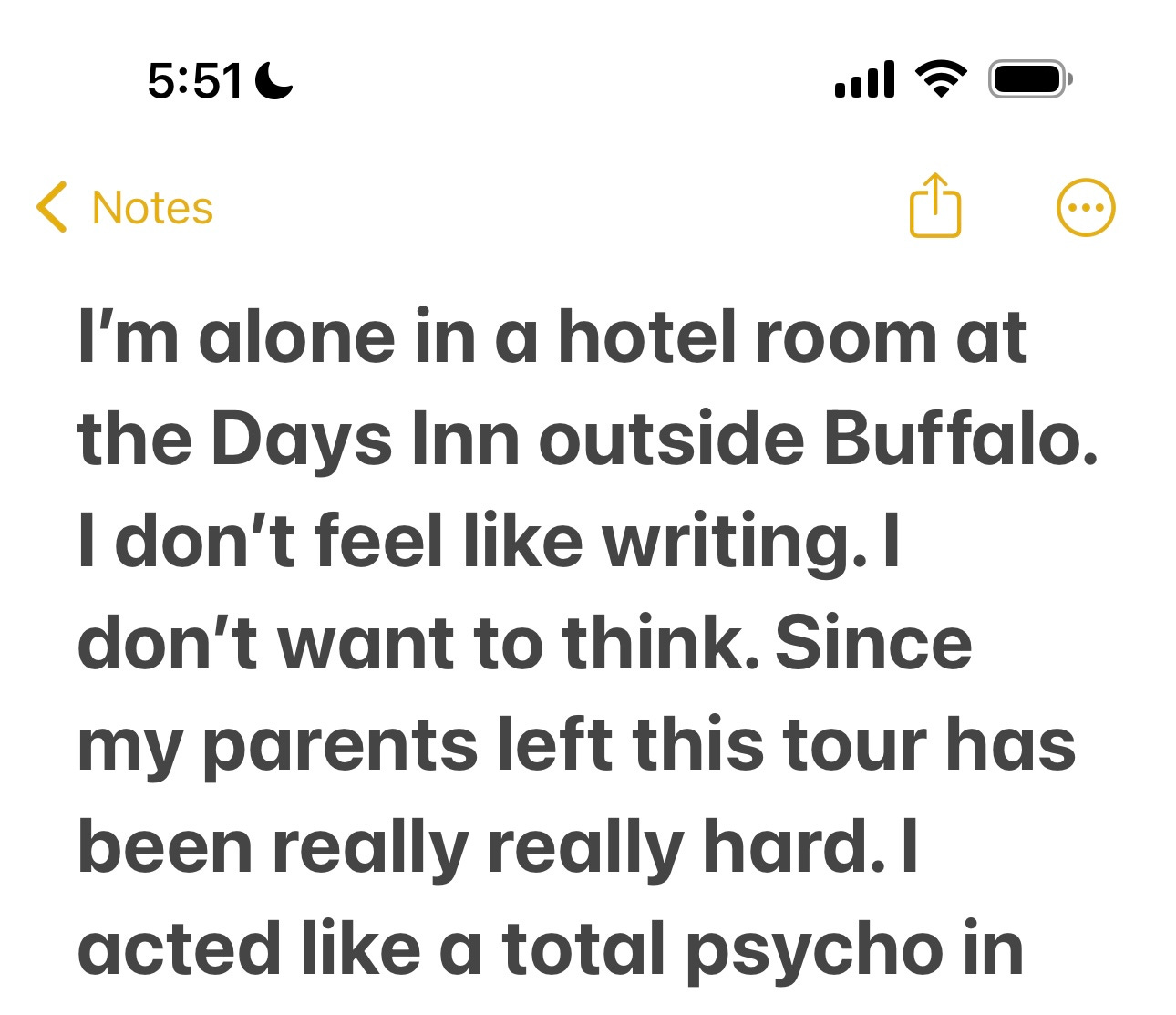The height and width of the screenshot is (1015, 1176).
Task: Open the more options ellipsis menu
Action: point(1085,207)
